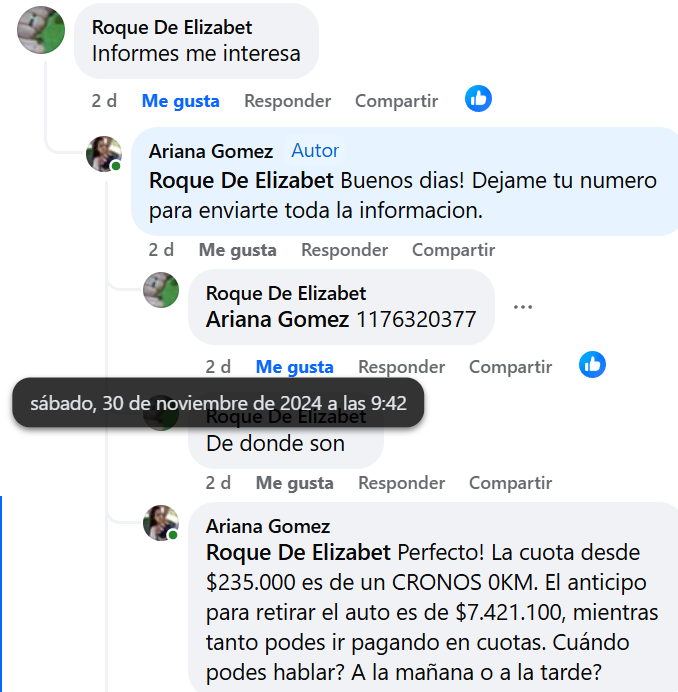Like Ariana Gomez's 'Buenos dias' reply
Screen dimensions: 678x692
237,250
